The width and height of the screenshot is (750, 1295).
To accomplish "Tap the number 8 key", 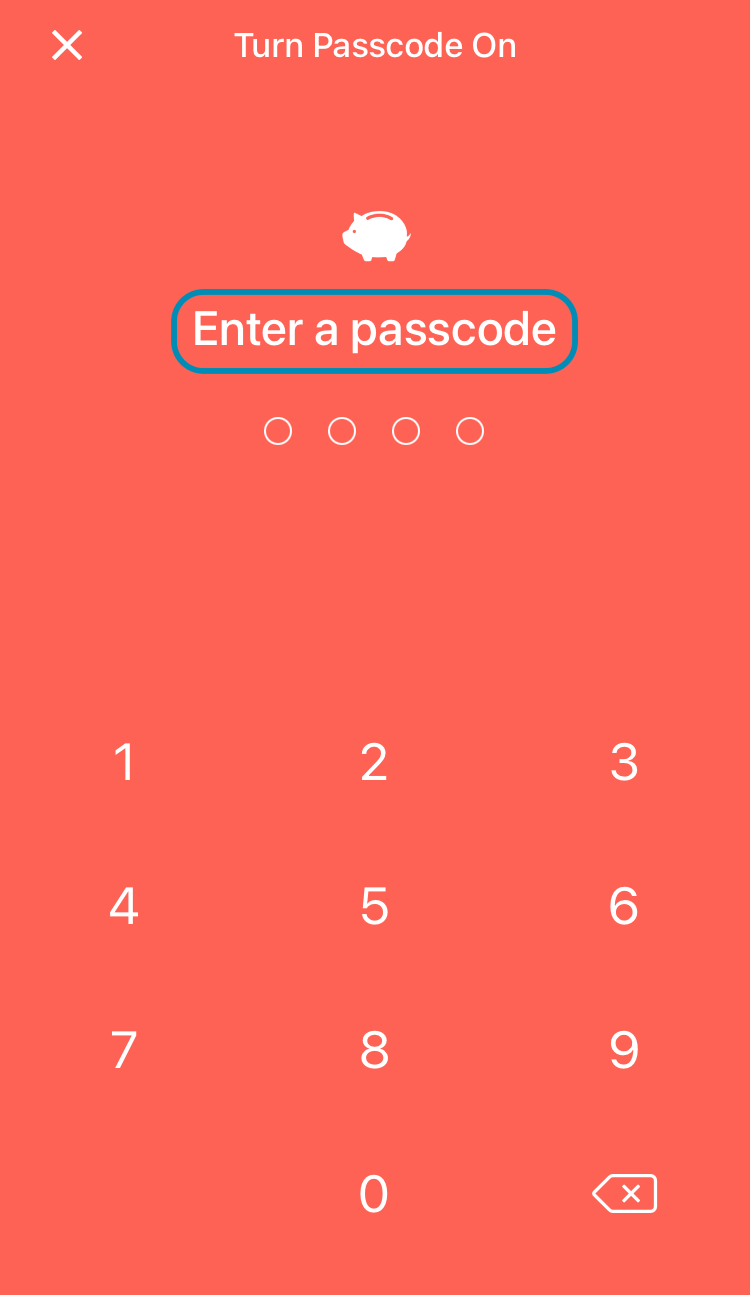I will pos(374,1050).
